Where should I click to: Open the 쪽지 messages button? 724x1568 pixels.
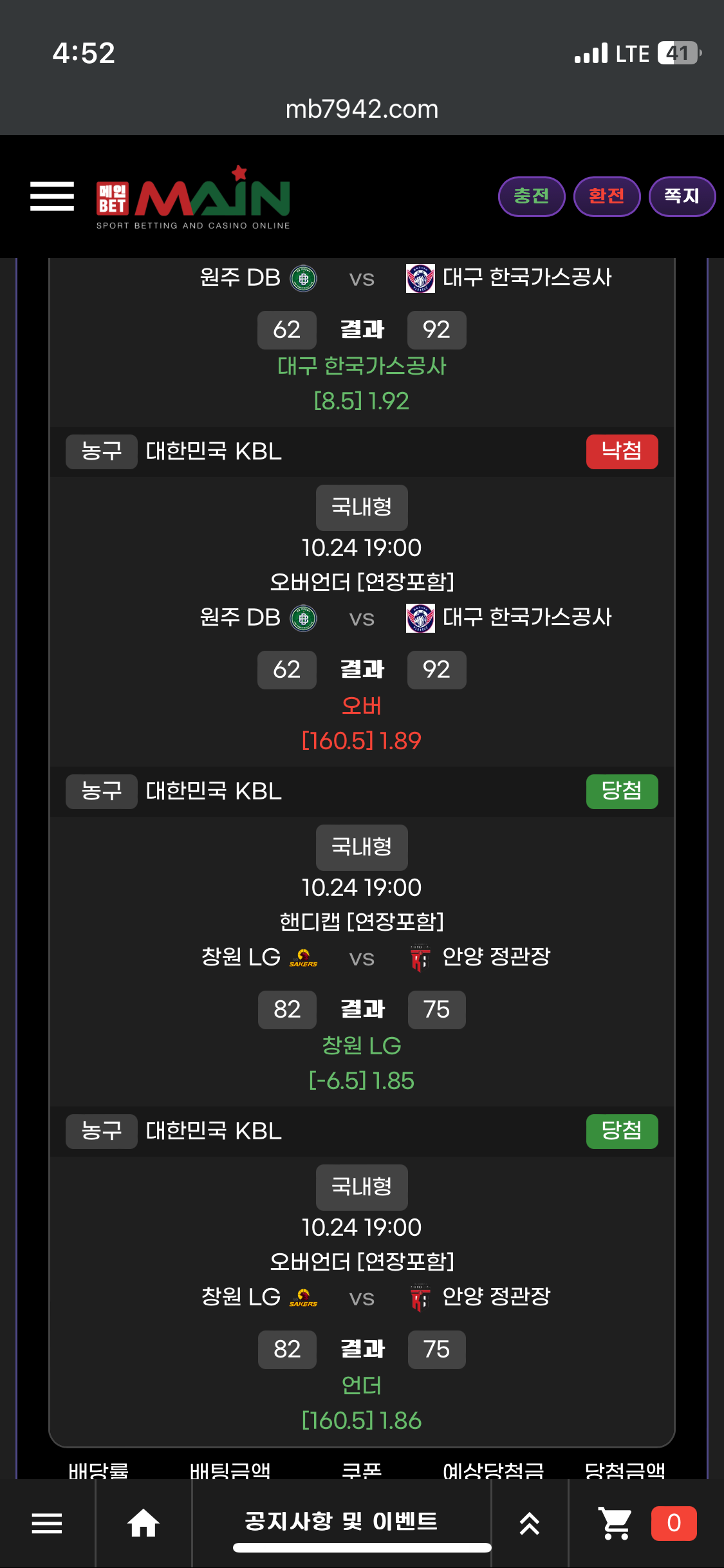(682, 196)
